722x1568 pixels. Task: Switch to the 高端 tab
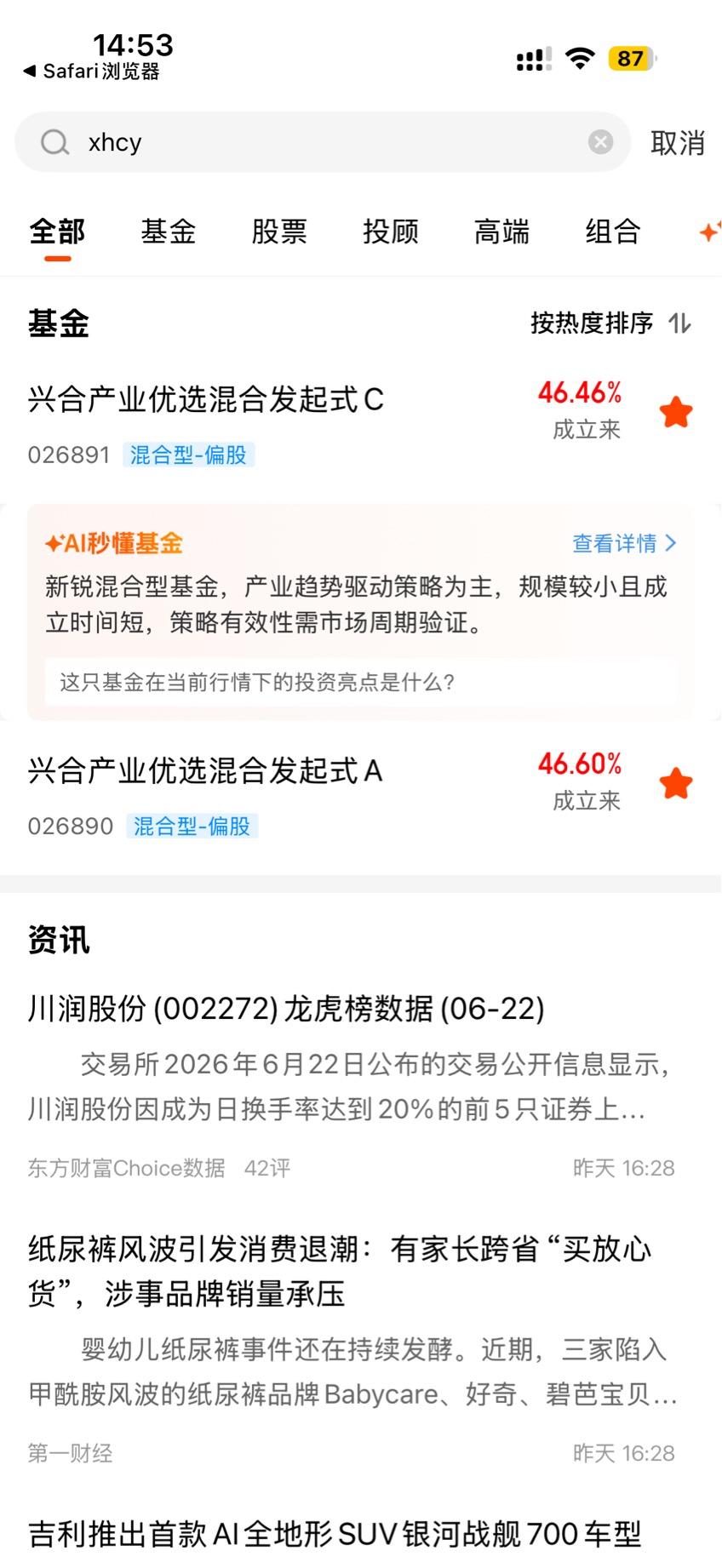(x=501, y=232)
